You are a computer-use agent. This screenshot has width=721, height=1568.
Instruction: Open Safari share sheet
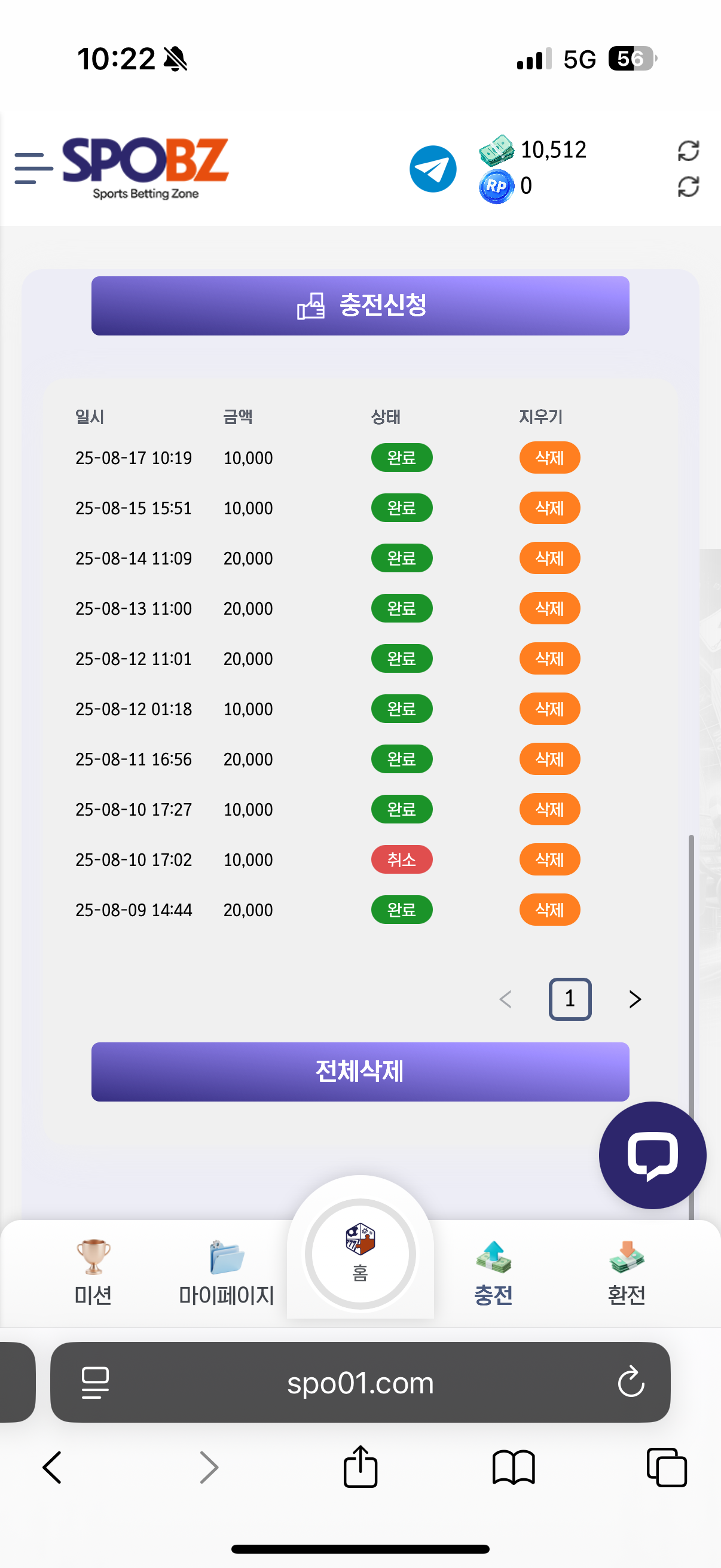tap(360, 1467)
